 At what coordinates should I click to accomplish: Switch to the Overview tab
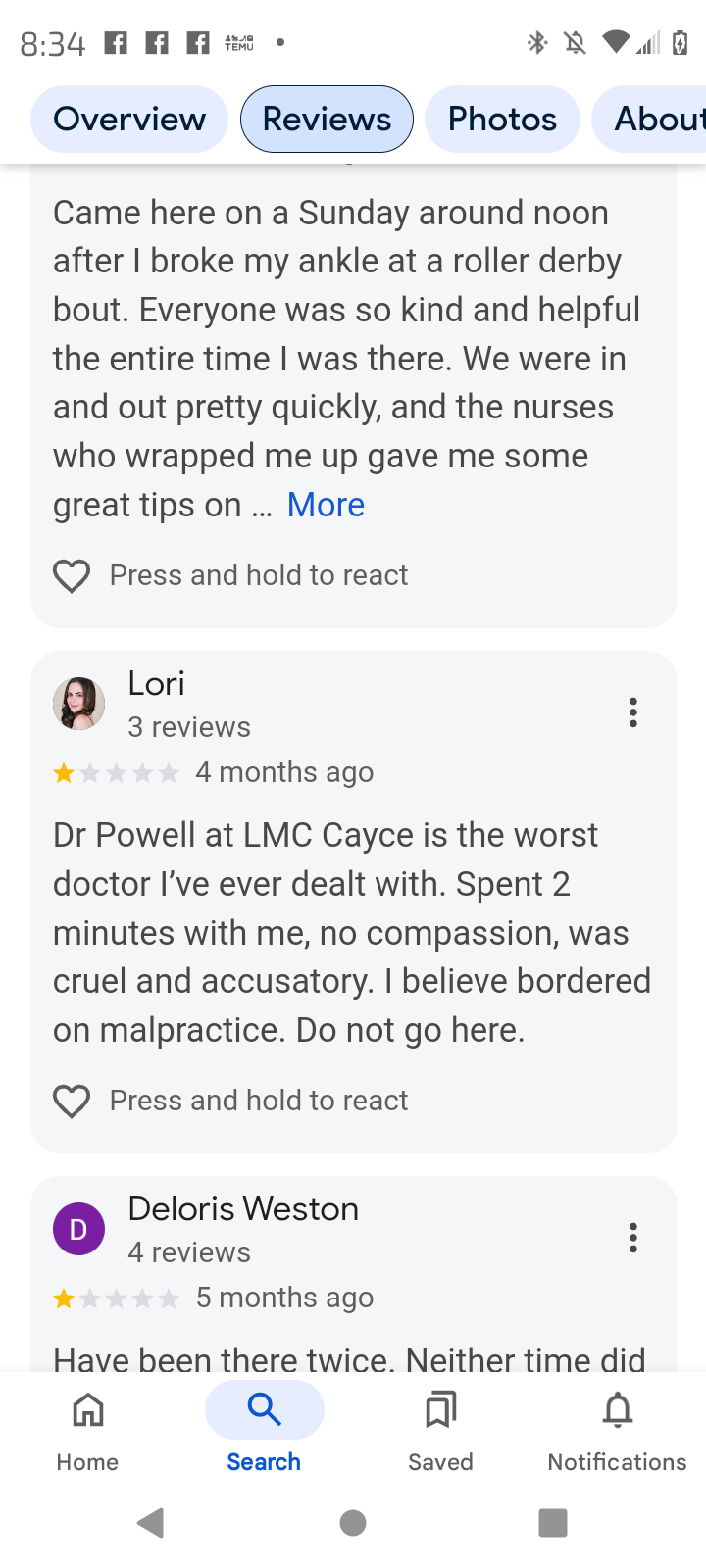129,120
